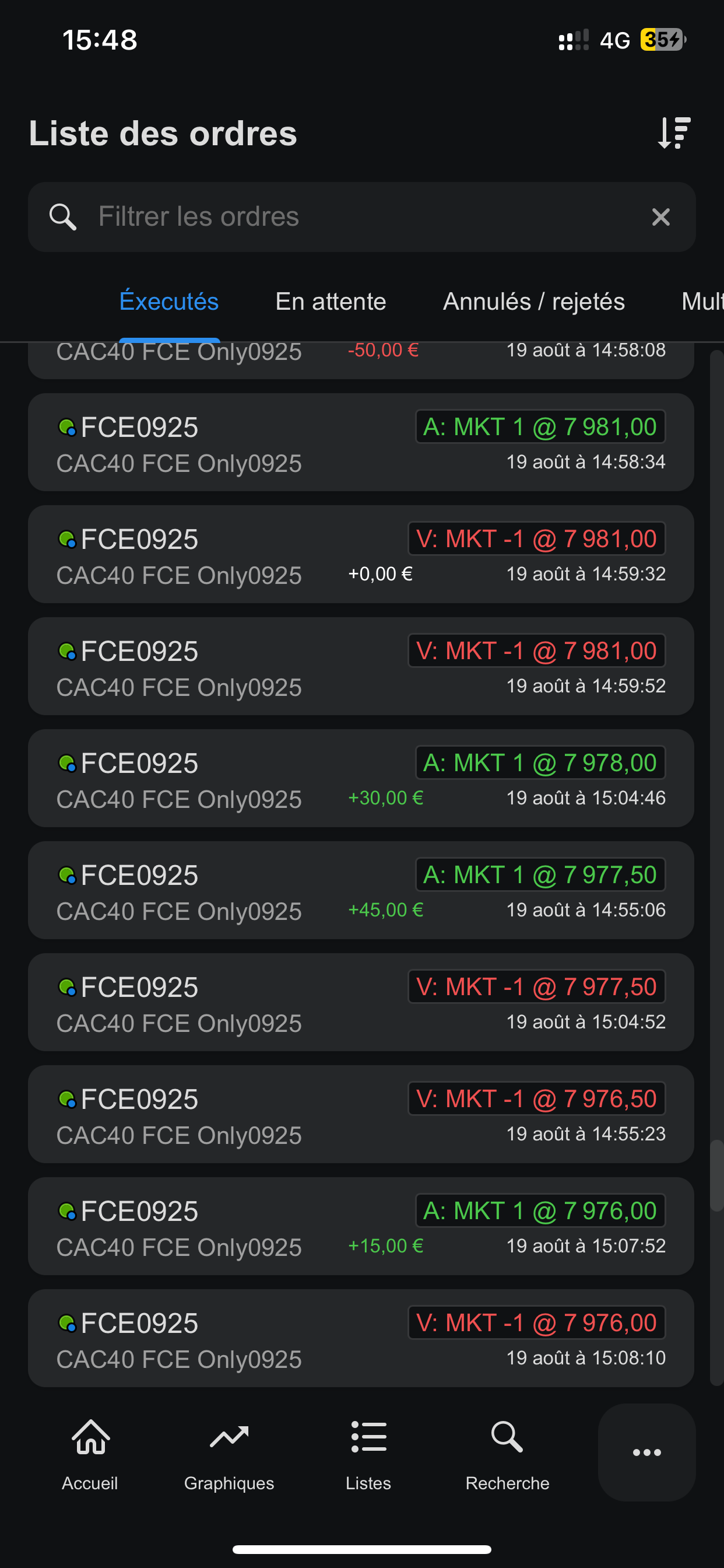Open the Recherche tab
The image size is (724, 1568).
pos(507,1454)
